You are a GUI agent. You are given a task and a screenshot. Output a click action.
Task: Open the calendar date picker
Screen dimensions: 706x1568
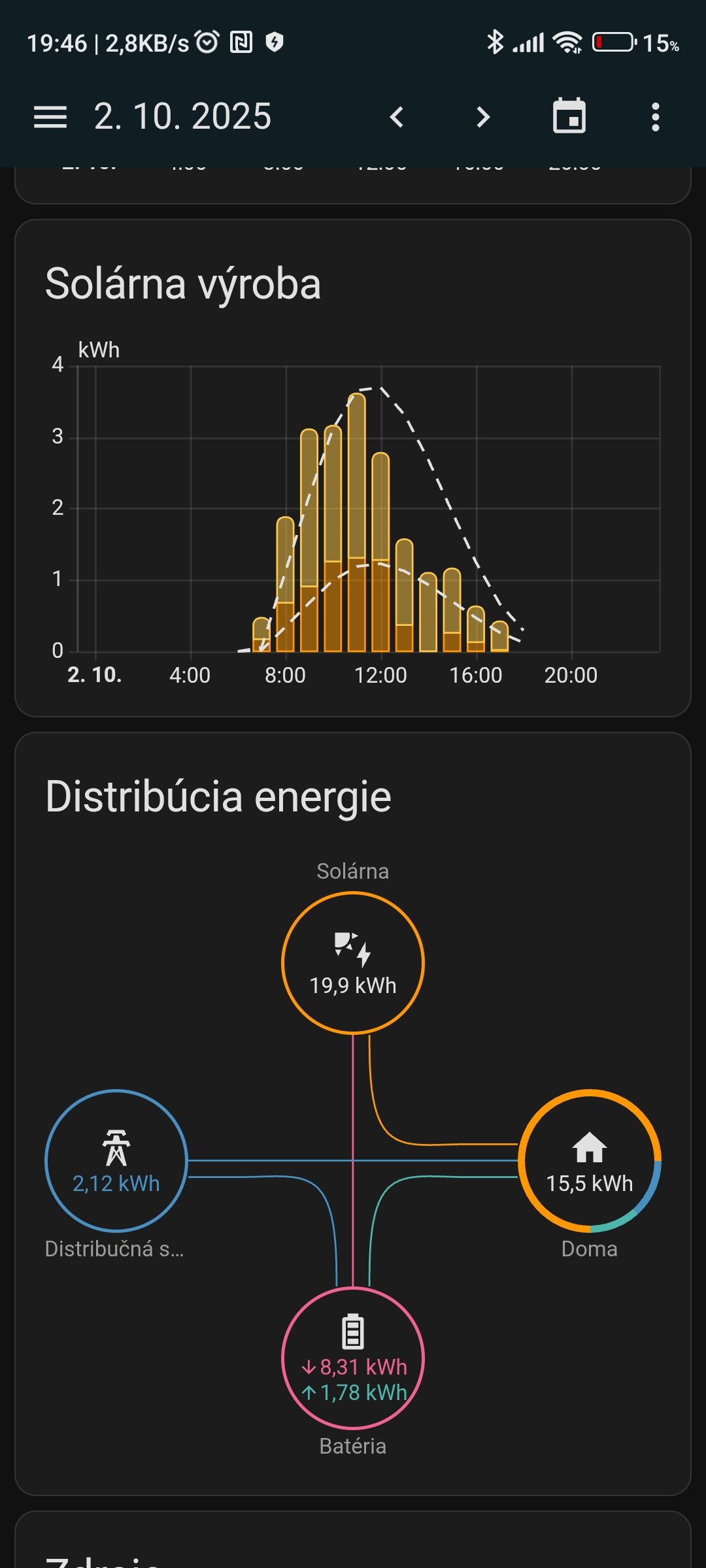(x=569, y=117)
